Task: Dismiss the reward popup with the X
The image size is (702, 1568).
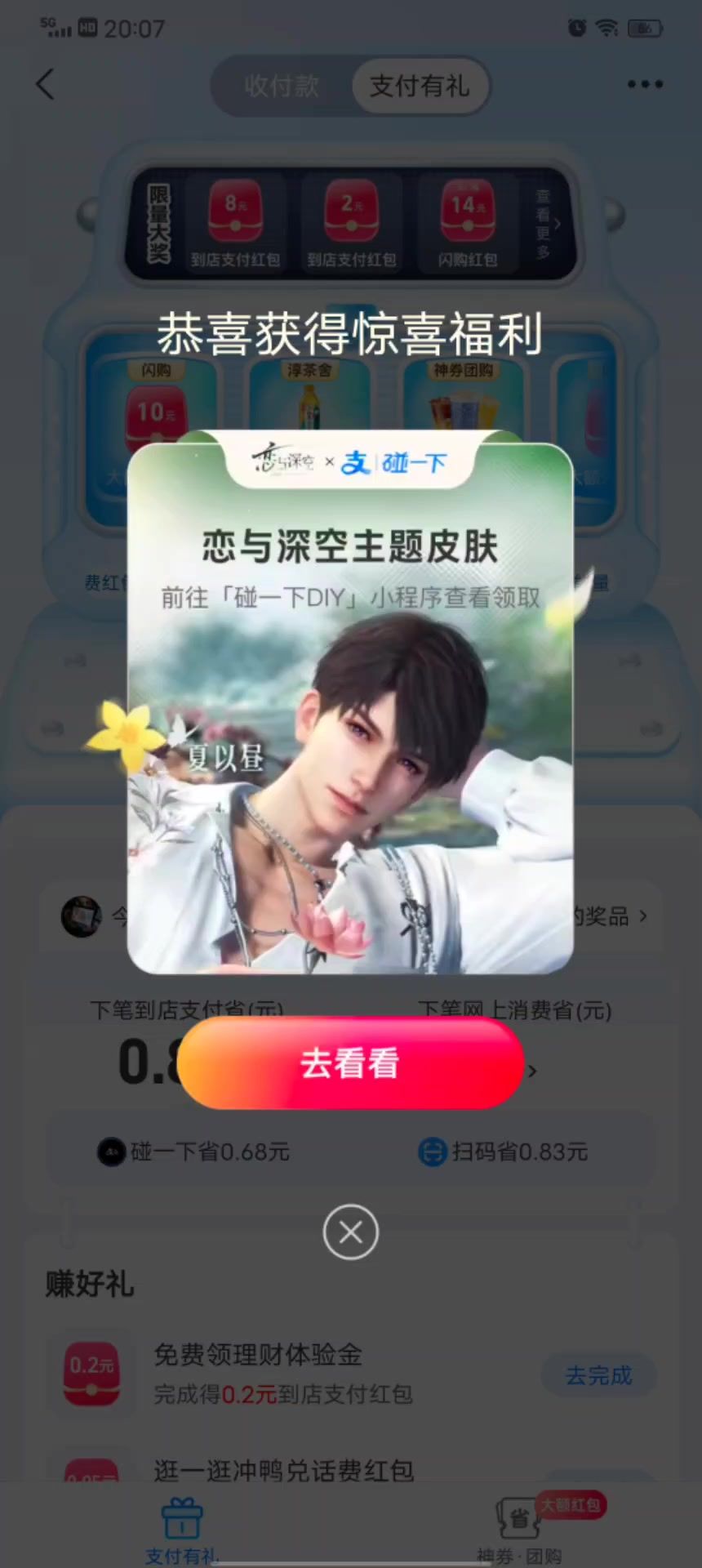Action: tap(350, 1232)
